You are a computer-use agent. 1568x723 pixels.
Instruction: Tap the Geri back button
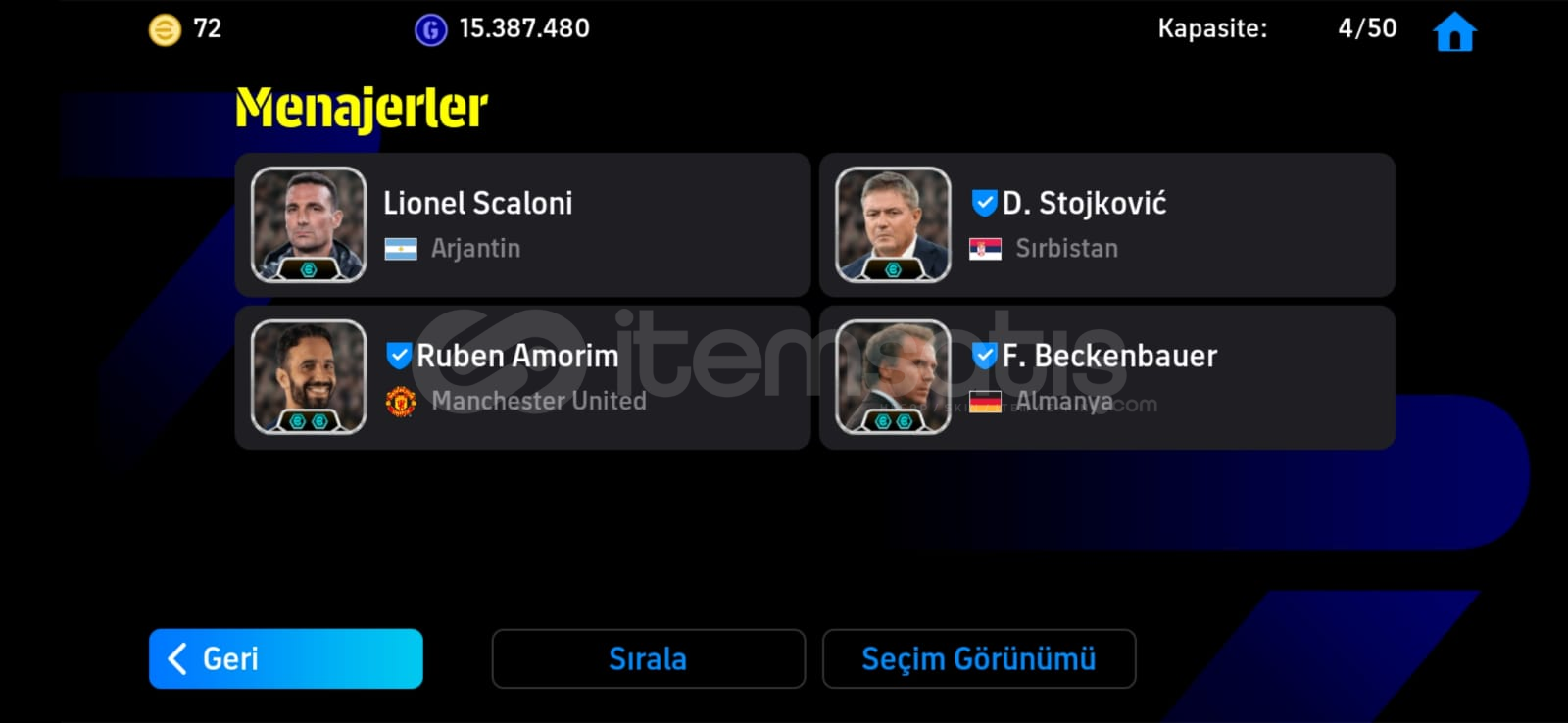(285, 658)
